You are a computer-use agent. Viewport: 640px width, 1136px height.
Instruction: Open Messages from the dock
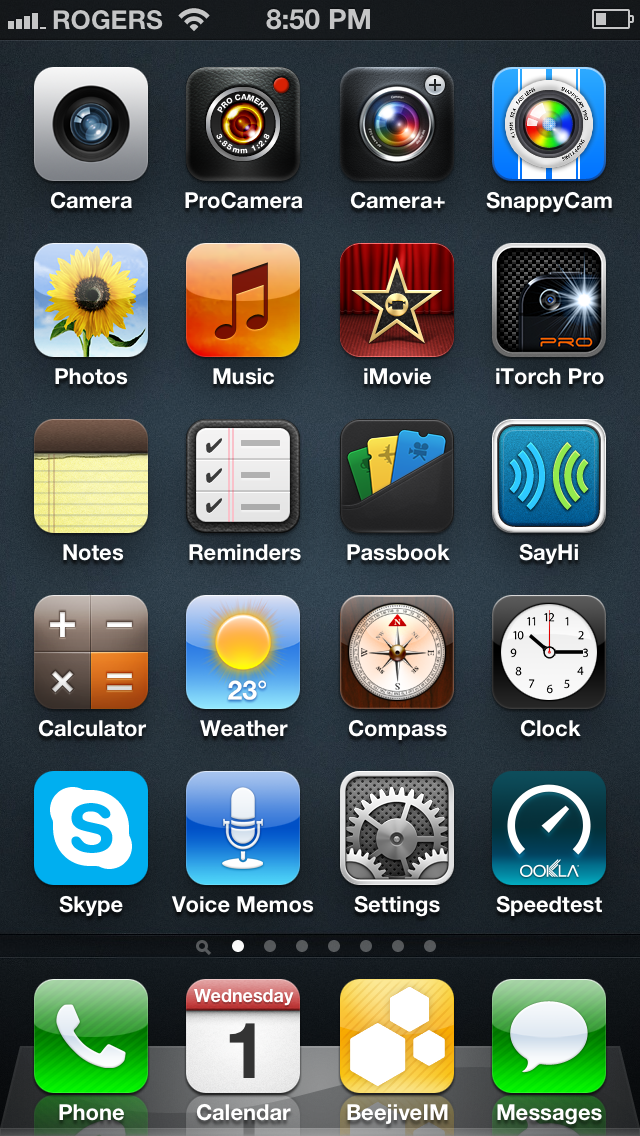tap(549, 1036)
